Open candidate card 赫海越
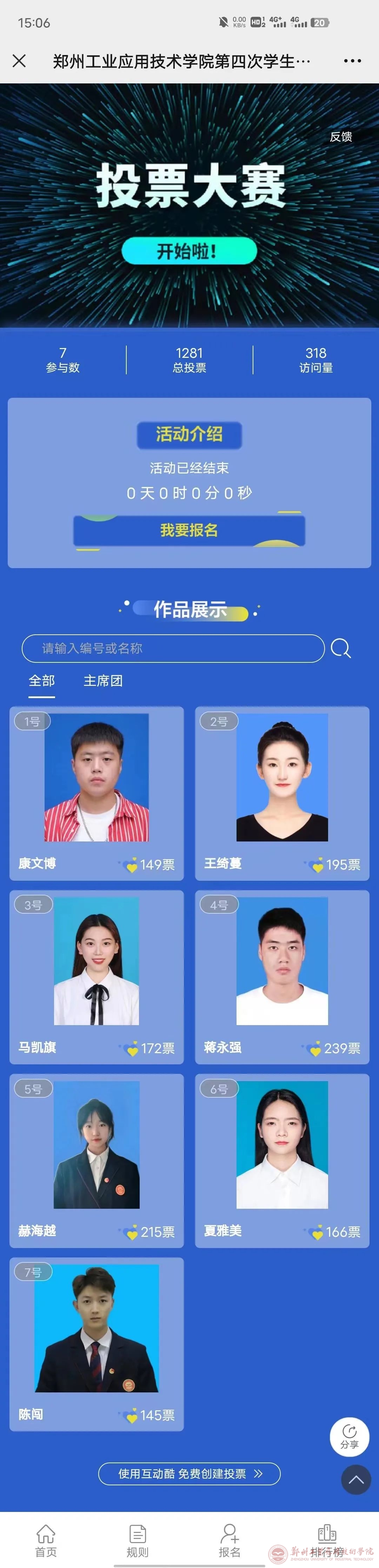The height and width of the screenshot is (1568, 379). (96, 1160)
